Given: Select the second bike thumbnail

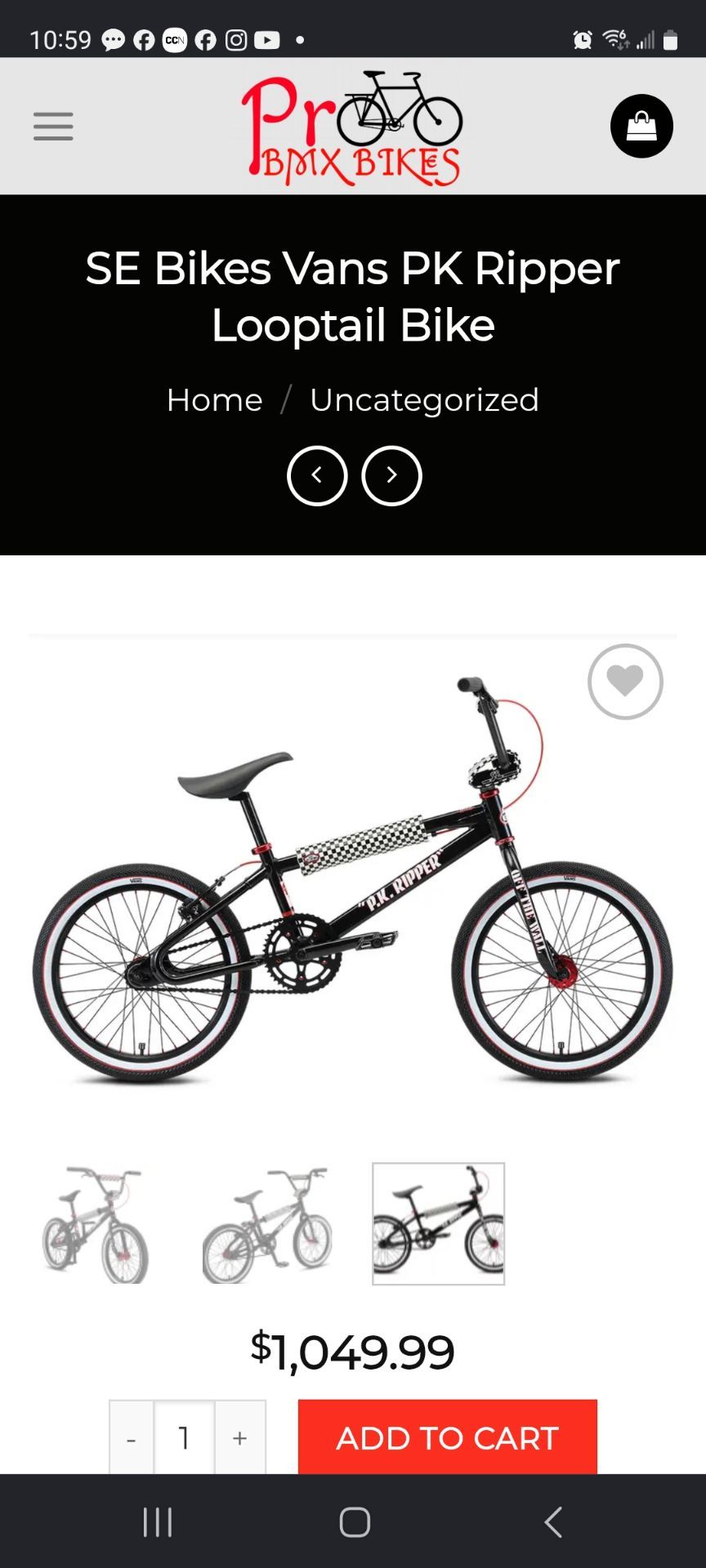Looking at the screenshot, I should [267, 1223].
